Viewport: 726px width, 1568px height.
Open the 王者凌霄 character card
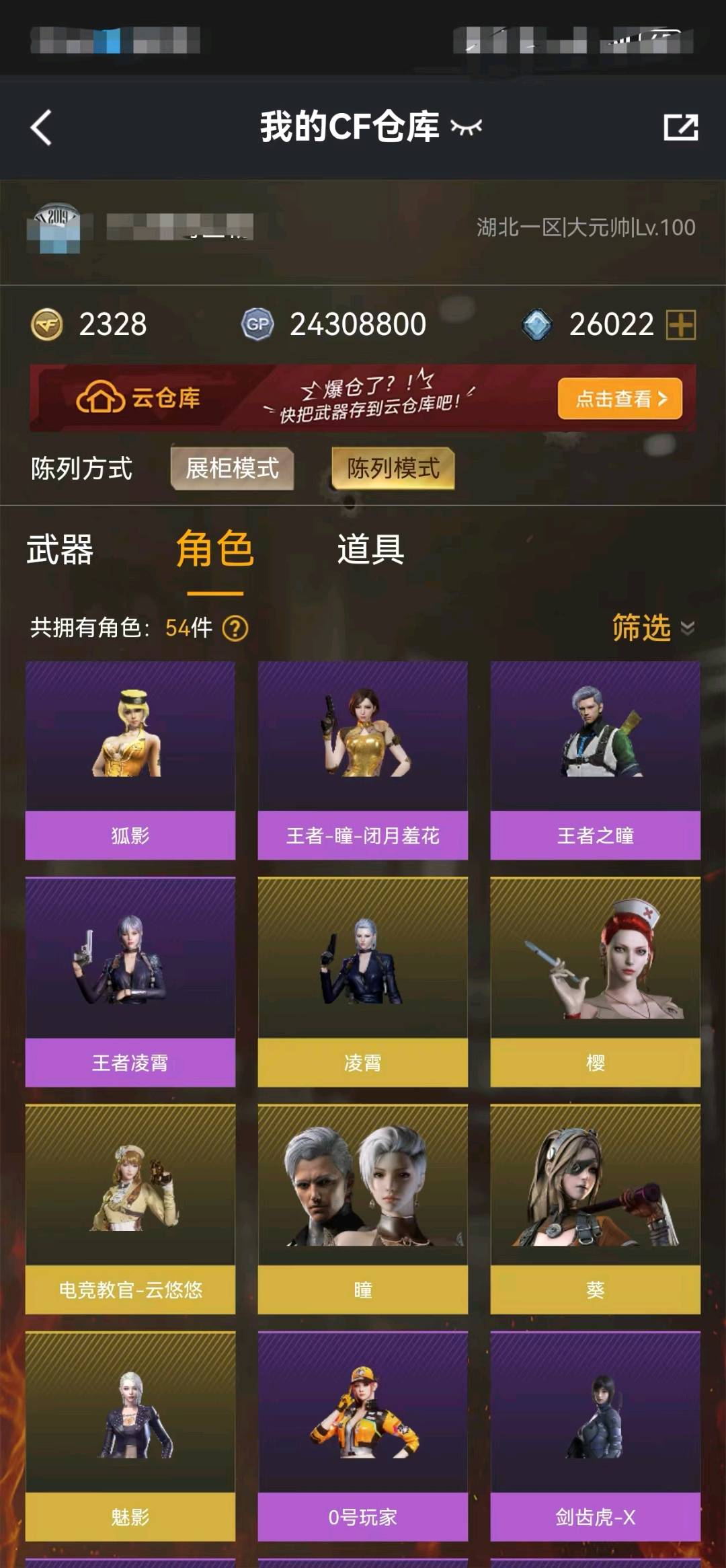click(x=130, y=982)
